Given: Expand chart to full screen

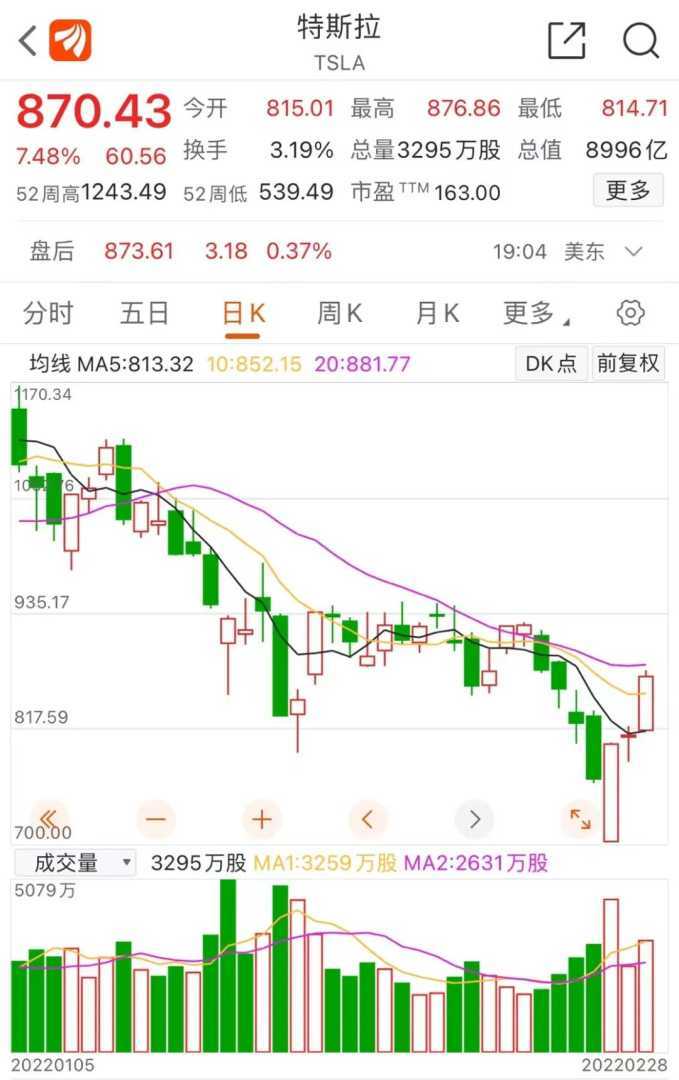Looking at the screenshot, I should 580,819.
